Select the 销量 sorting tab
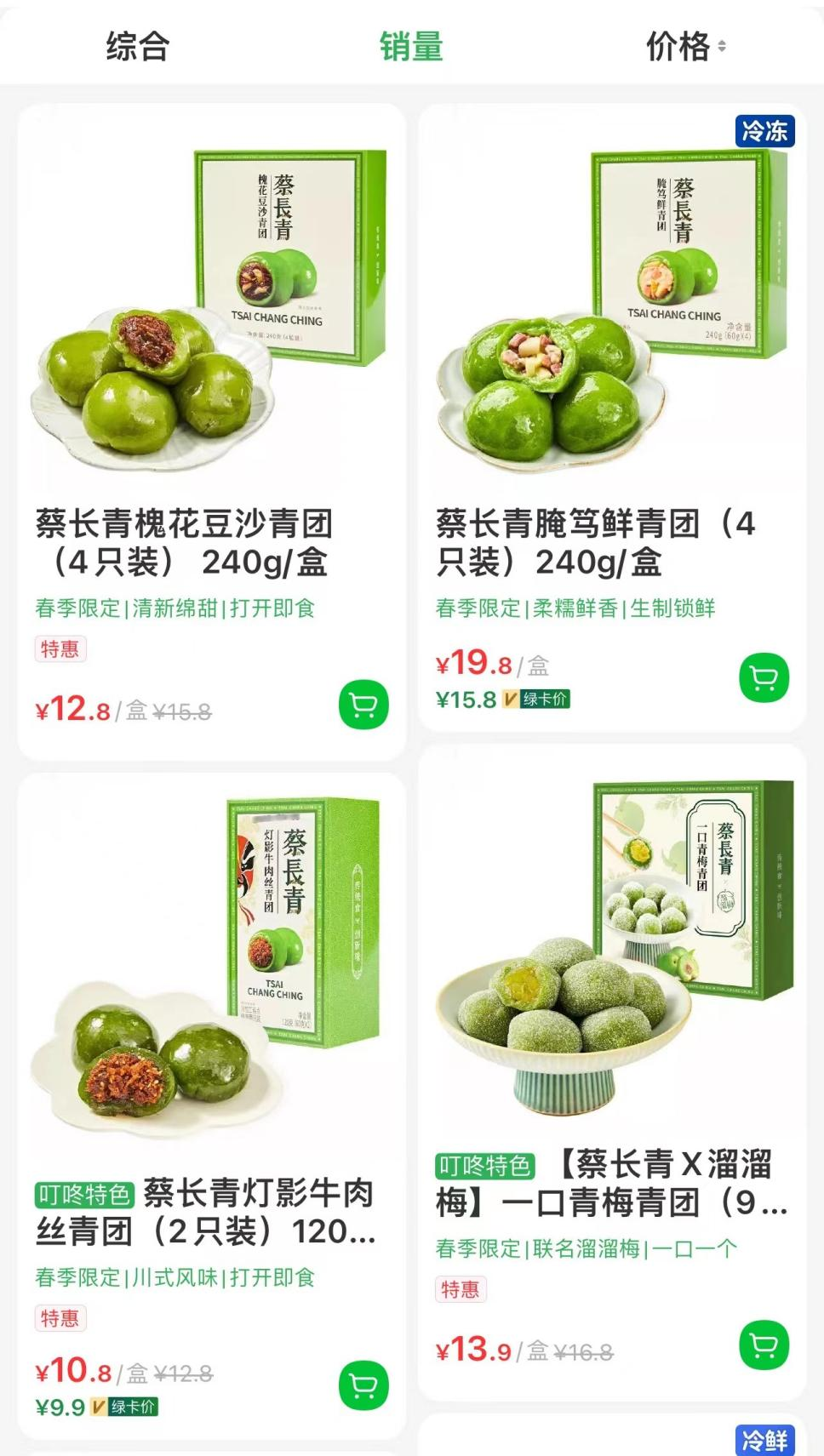This screenshot has width=824, height=1456. click(411, 46)
